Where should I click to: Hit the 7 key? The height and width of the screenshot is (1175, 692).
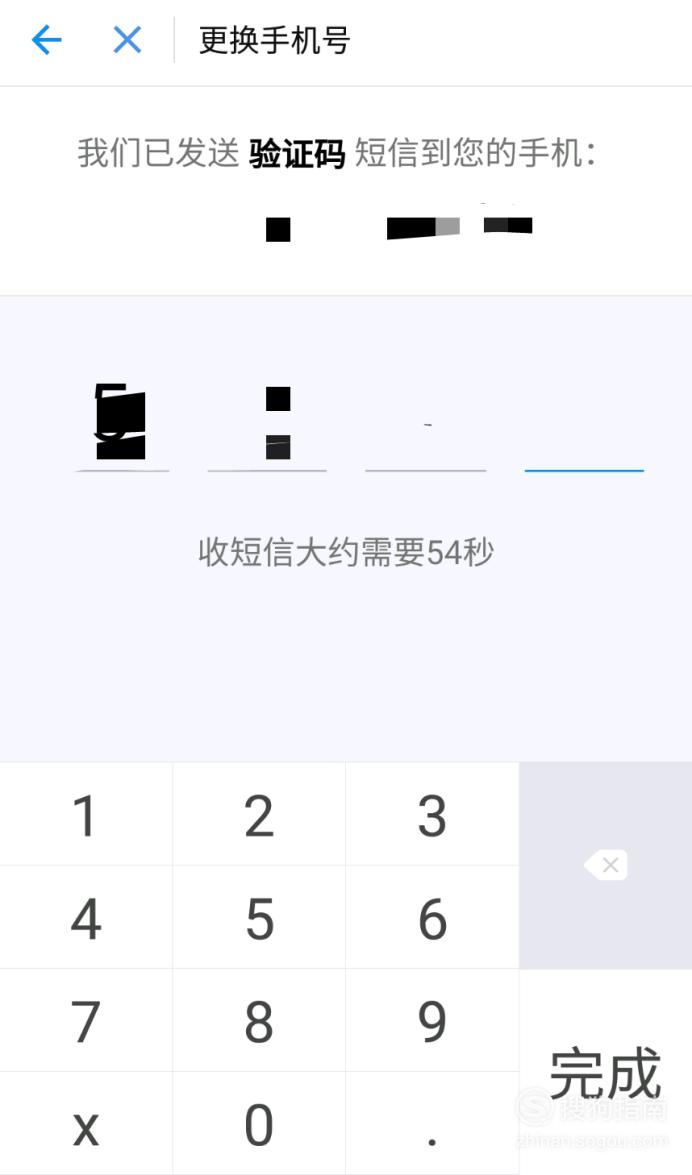pyautogui.click(x=86, y=1021)
